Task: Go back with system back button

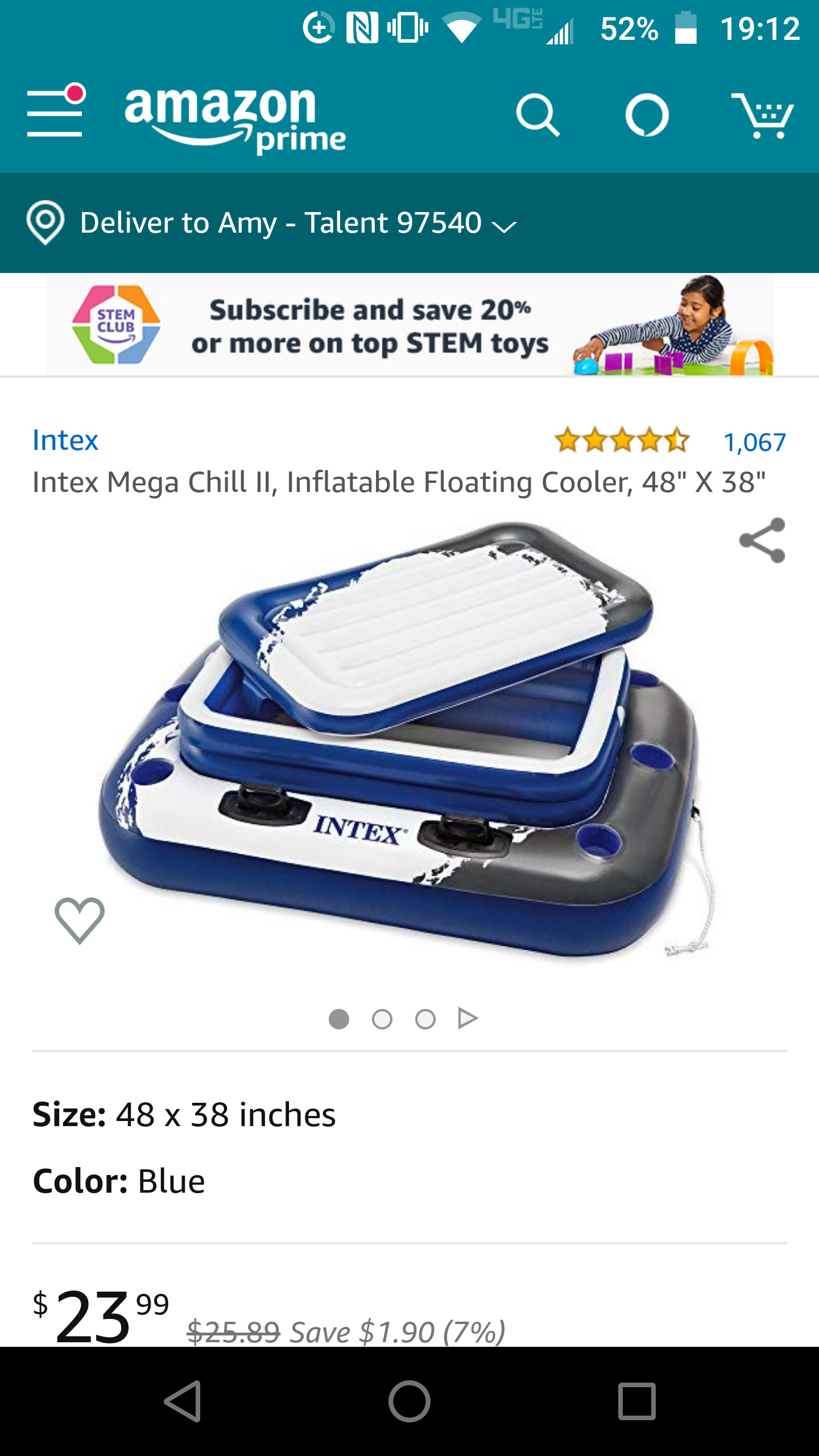Action: 183,1401
